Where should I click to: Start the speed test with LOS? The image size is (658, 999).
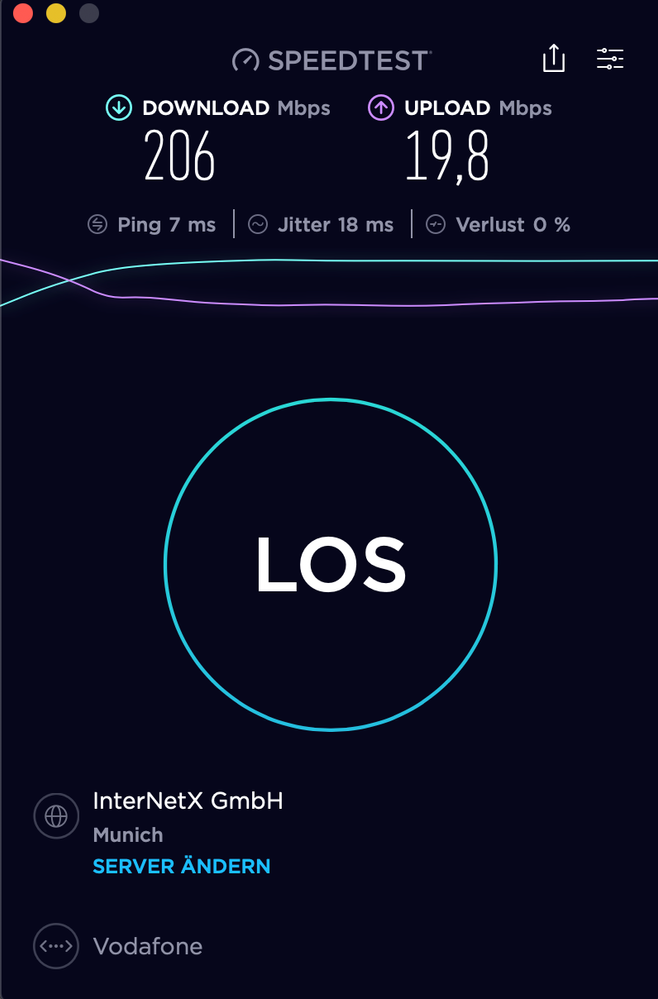pyautogui.click(x=330, y=564)
